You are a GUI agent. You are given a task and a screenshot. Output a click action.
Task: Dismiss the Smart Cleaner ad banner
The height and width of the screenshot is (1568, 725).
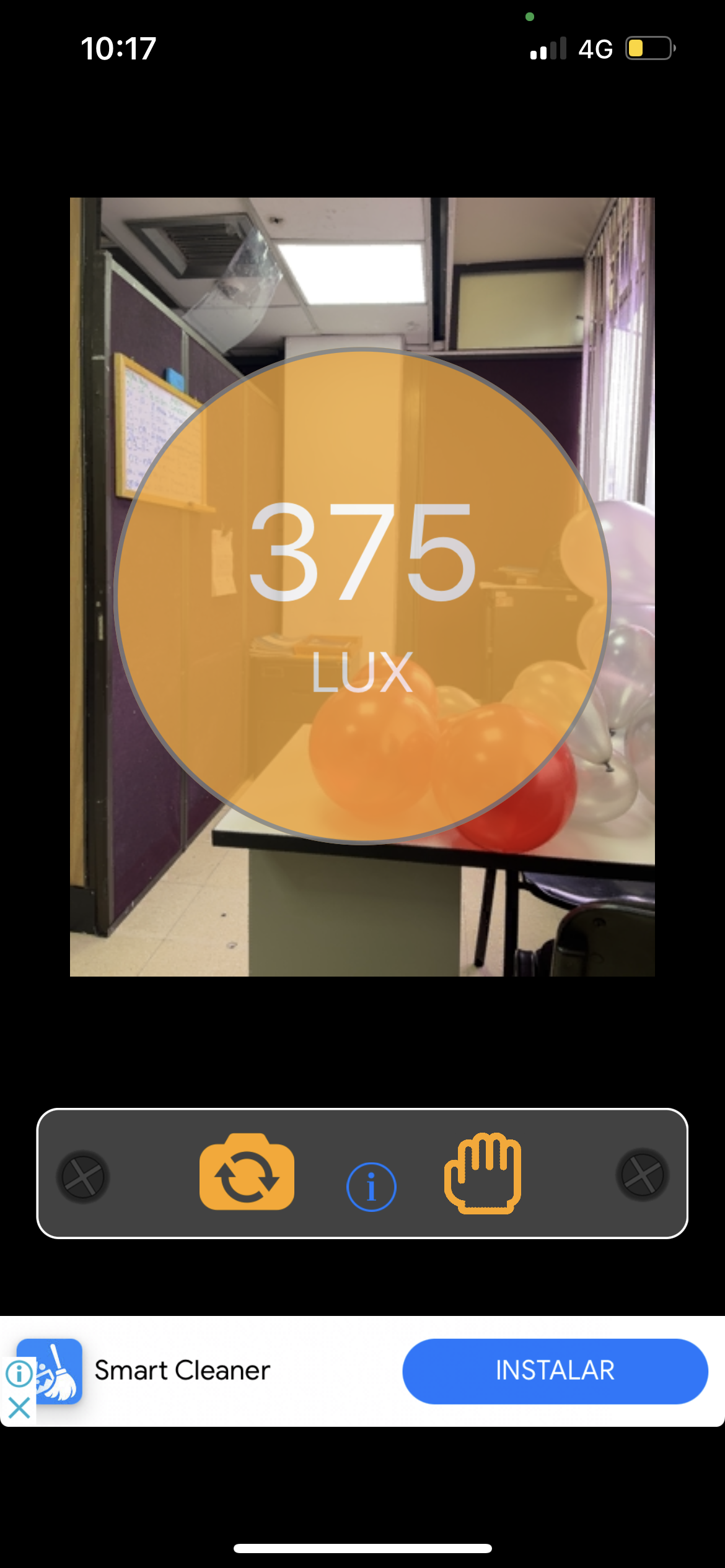(x=19, y=1408)
